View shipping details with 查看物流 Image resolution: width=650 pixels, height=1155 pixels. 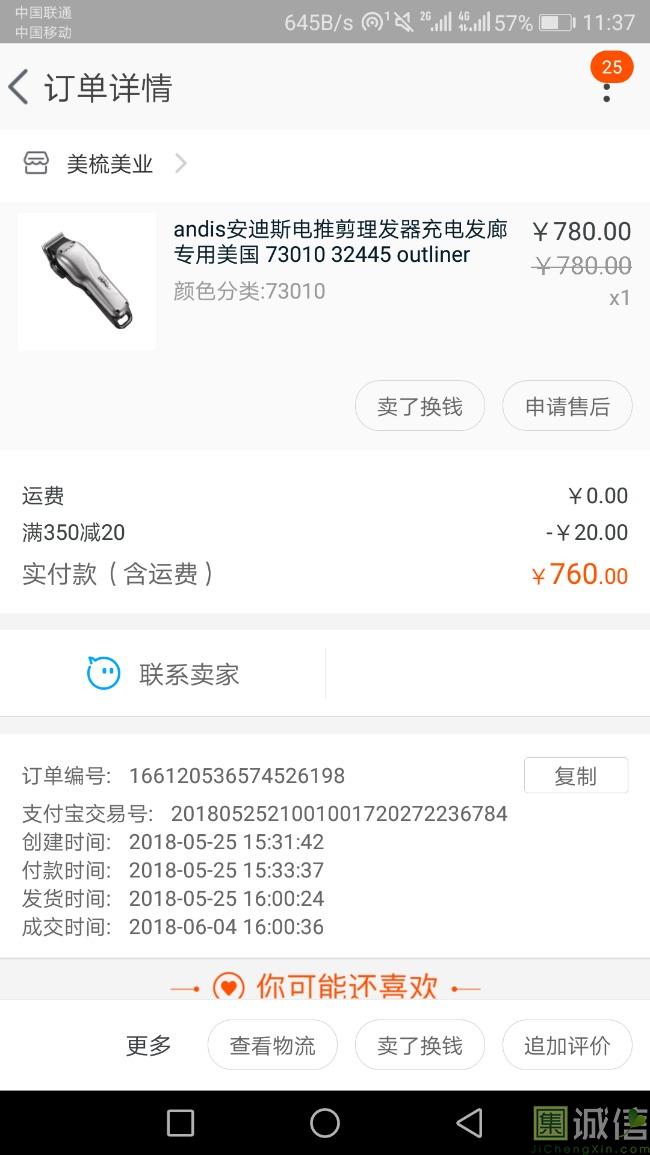point(272,1045)
